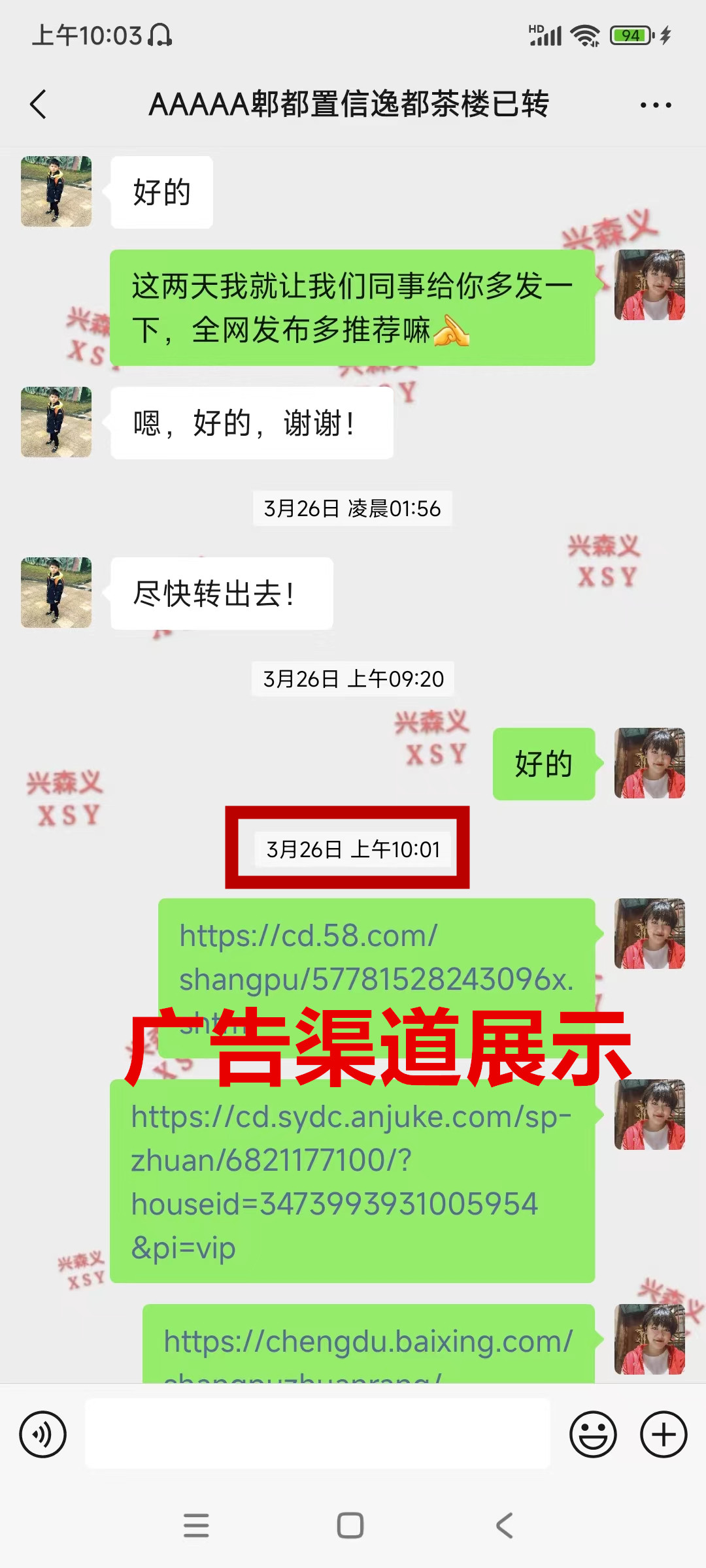This screenshot has height=1568, width=706.
Task: Tap the avatar beside the anjuke link
Action: tap(649, 1115)
